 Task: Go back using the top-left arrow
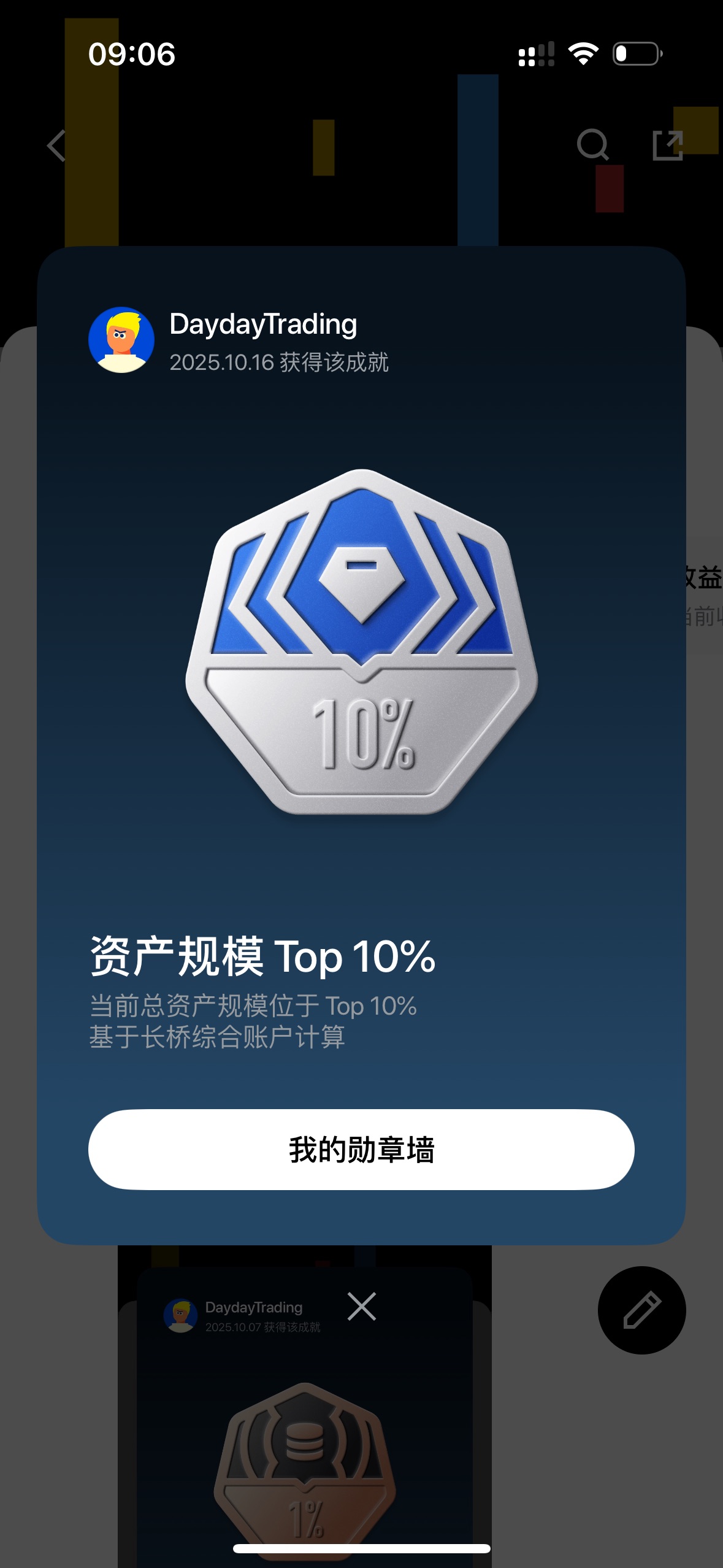57,146
